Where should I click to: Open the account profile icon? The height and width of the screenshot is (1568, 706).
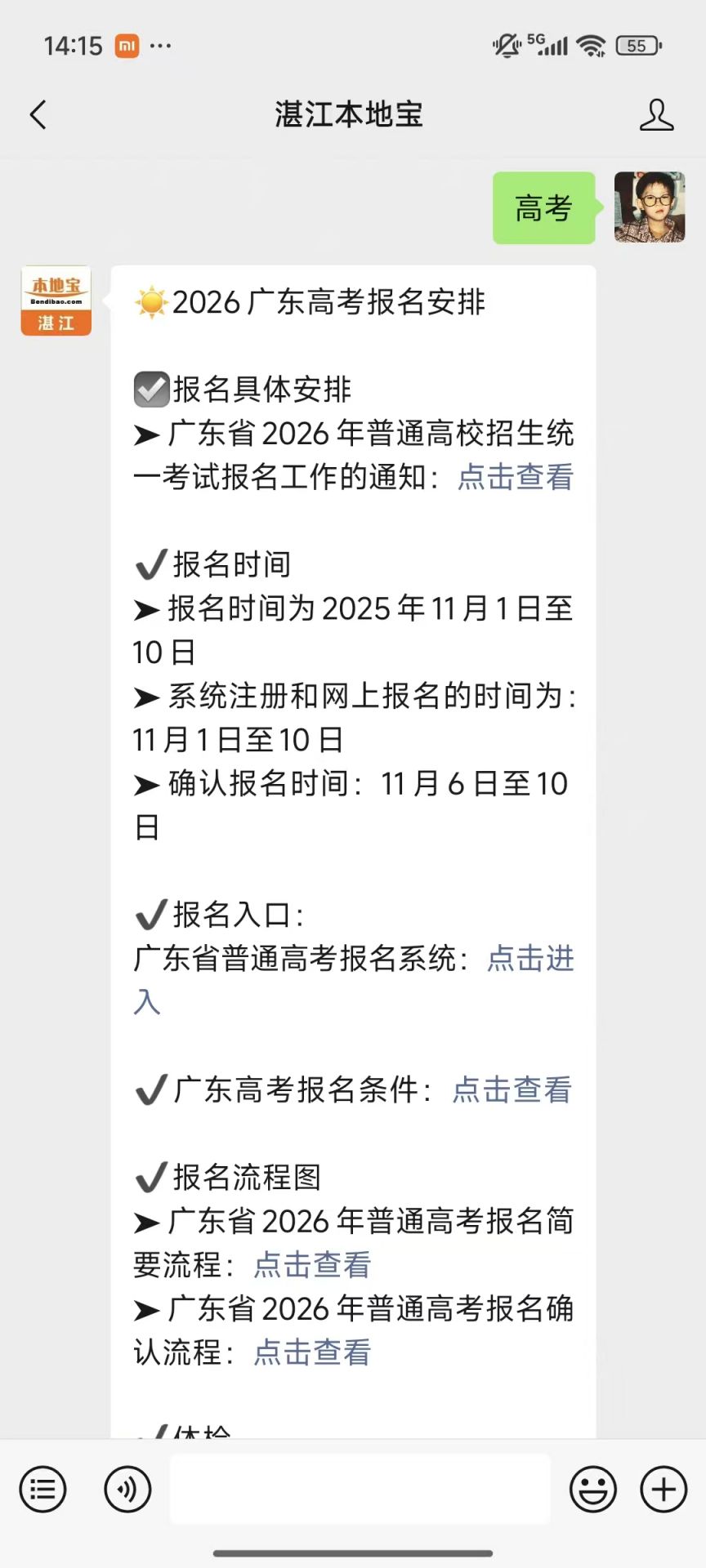(x=656, y=115)
